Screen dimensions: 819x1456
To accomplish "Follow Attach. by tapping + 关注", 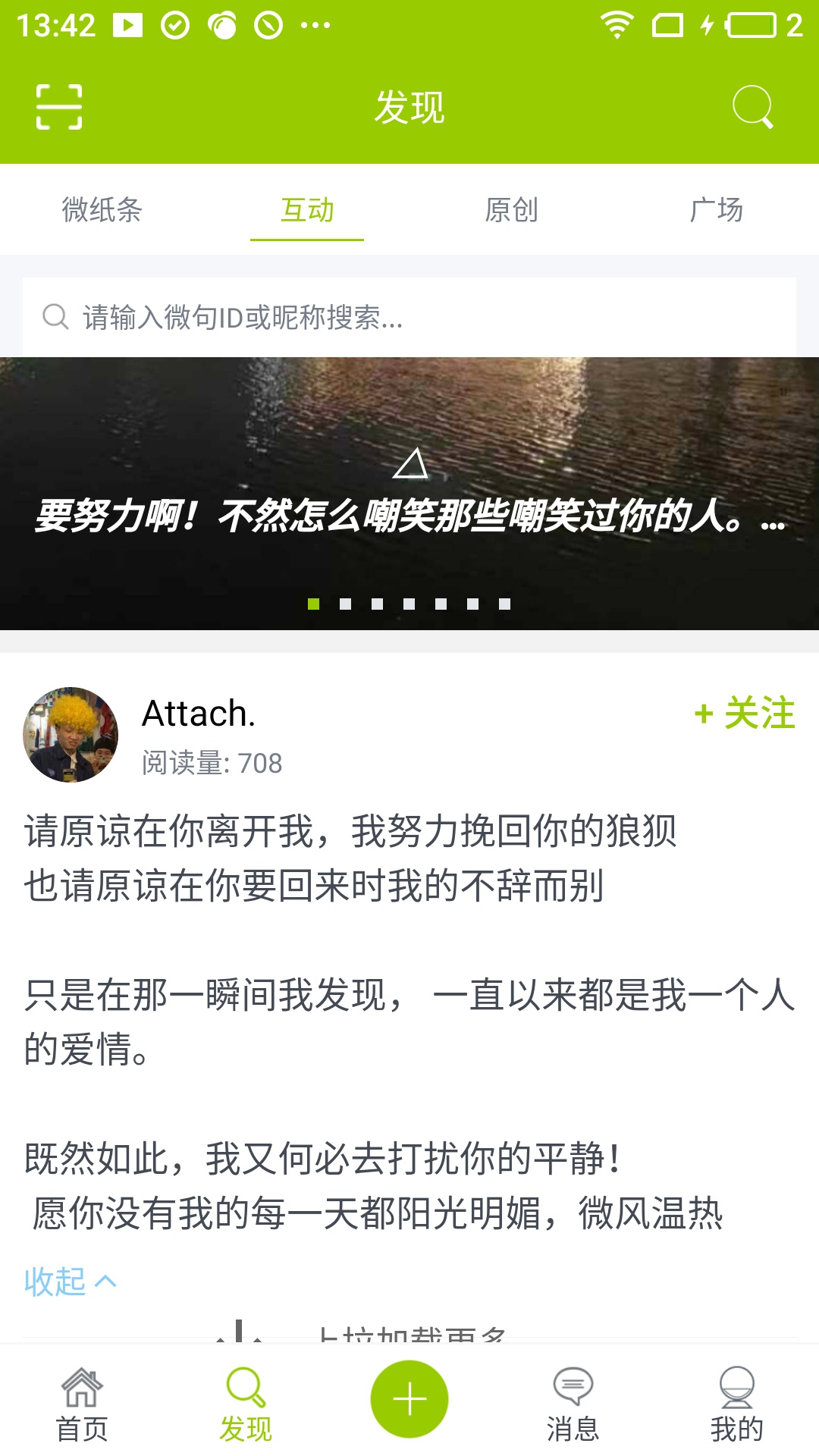I will [x=745, y=714].
